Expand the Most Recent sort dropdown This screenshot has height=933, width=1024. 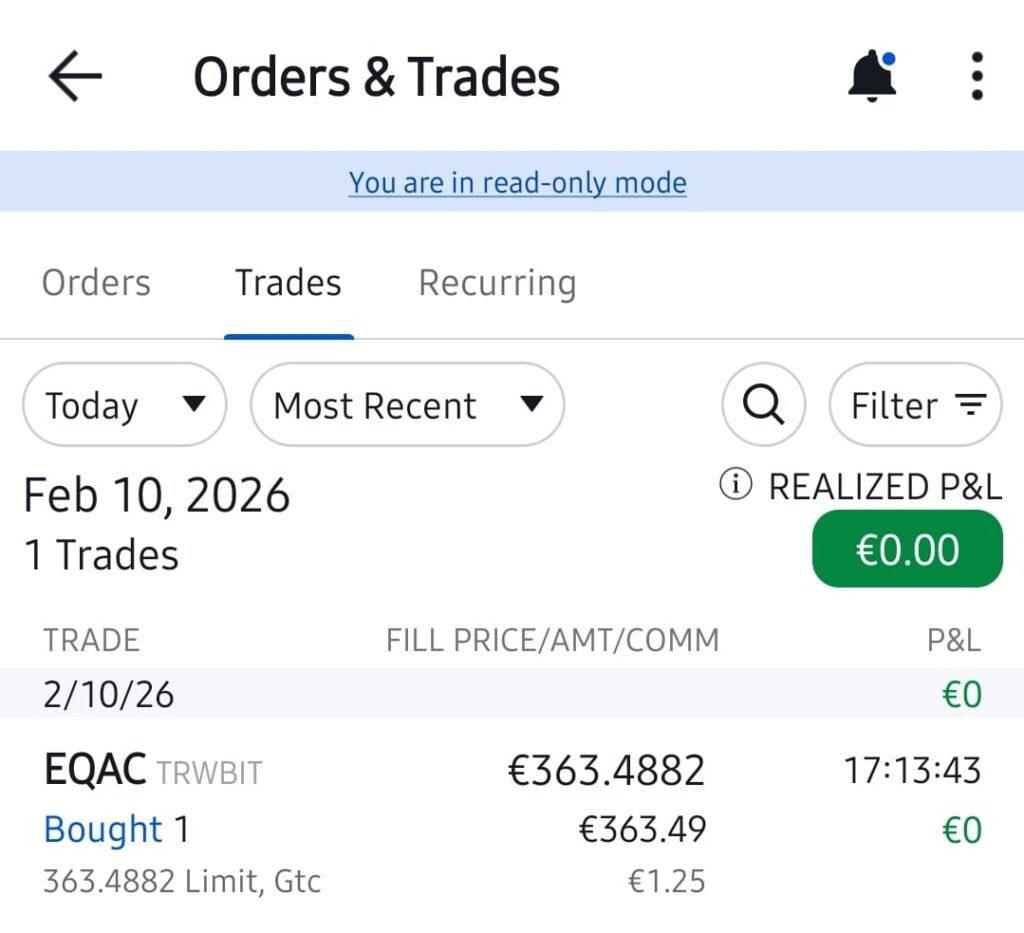click(407, 405)
